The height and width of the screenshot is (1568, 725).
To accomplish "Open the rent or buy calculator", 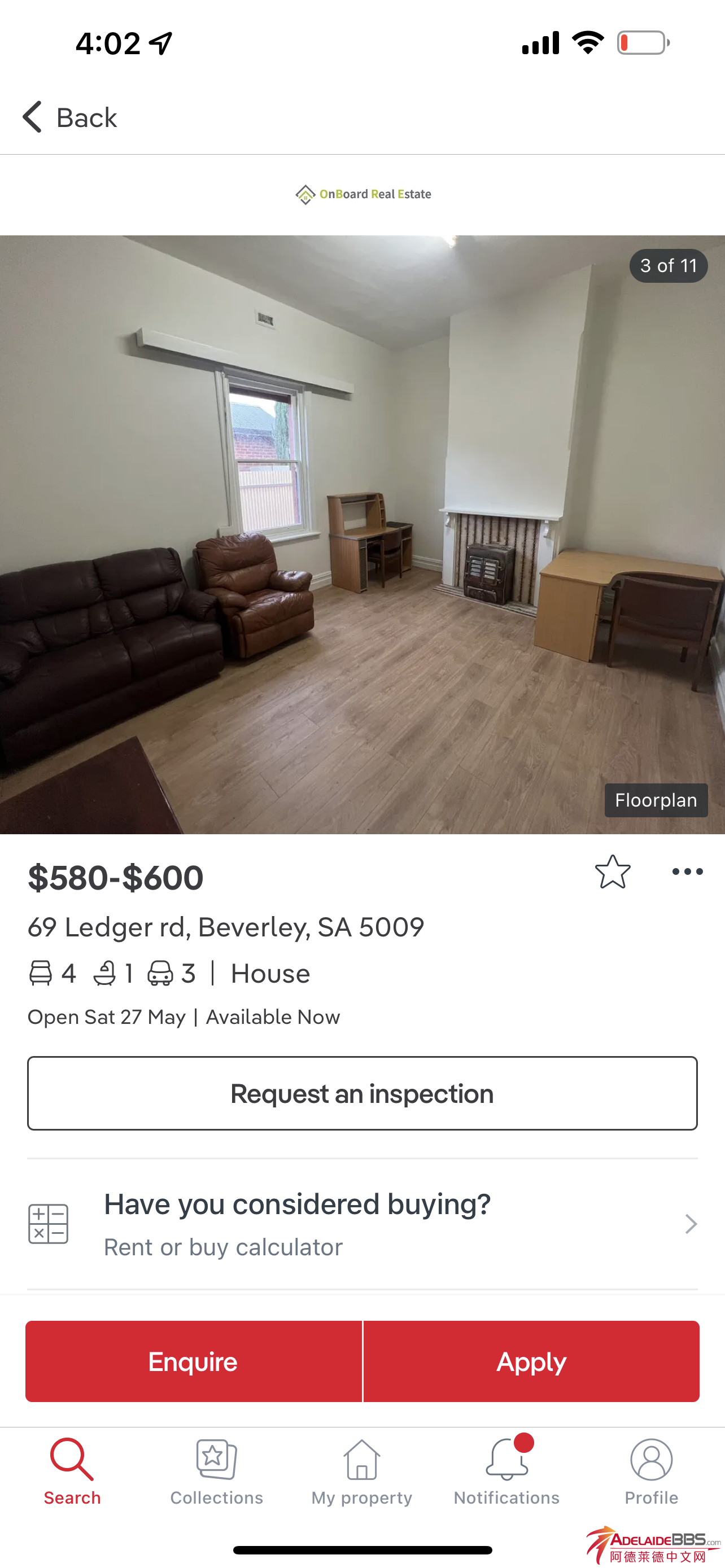I will tap(362, 1224).
